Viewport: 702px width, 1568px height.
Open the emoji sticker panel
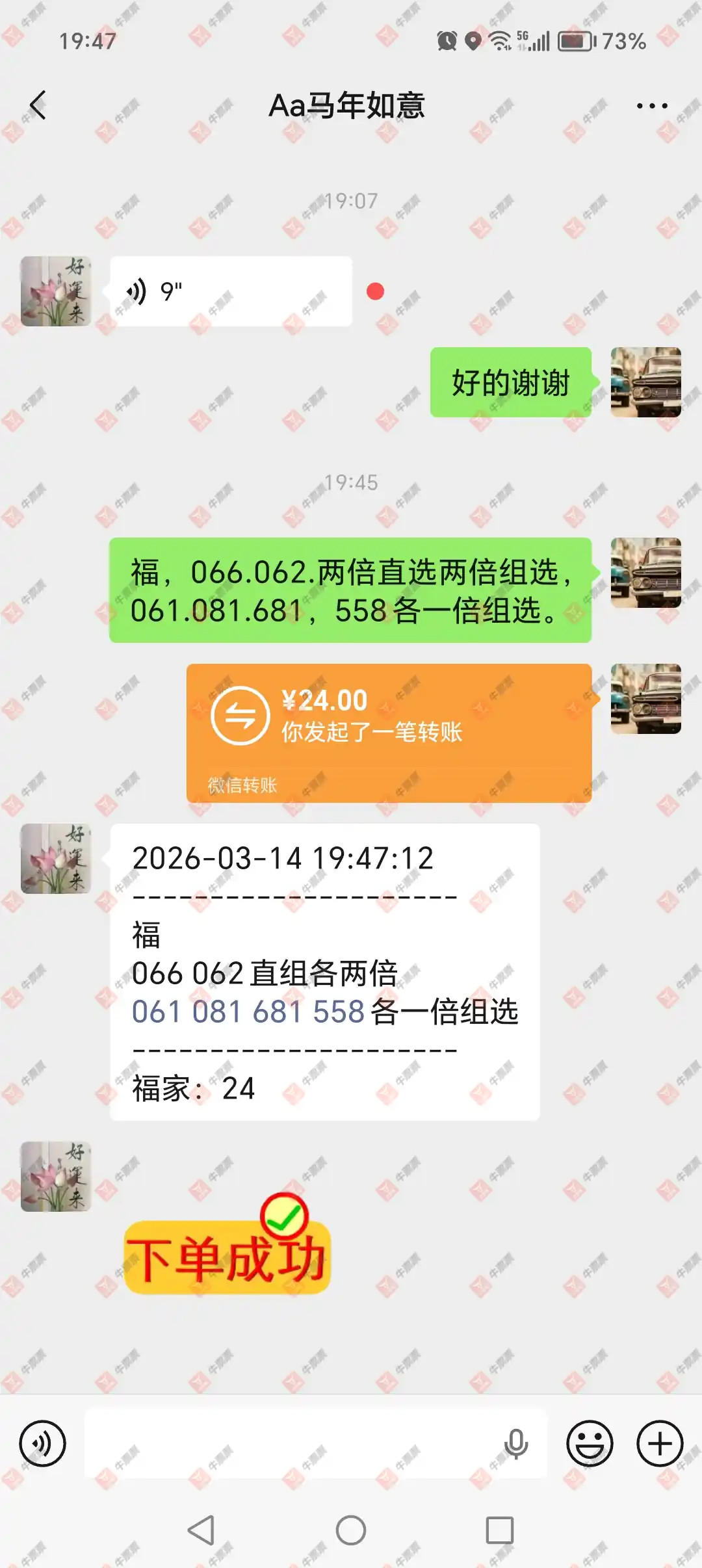tap(590, 1444)
